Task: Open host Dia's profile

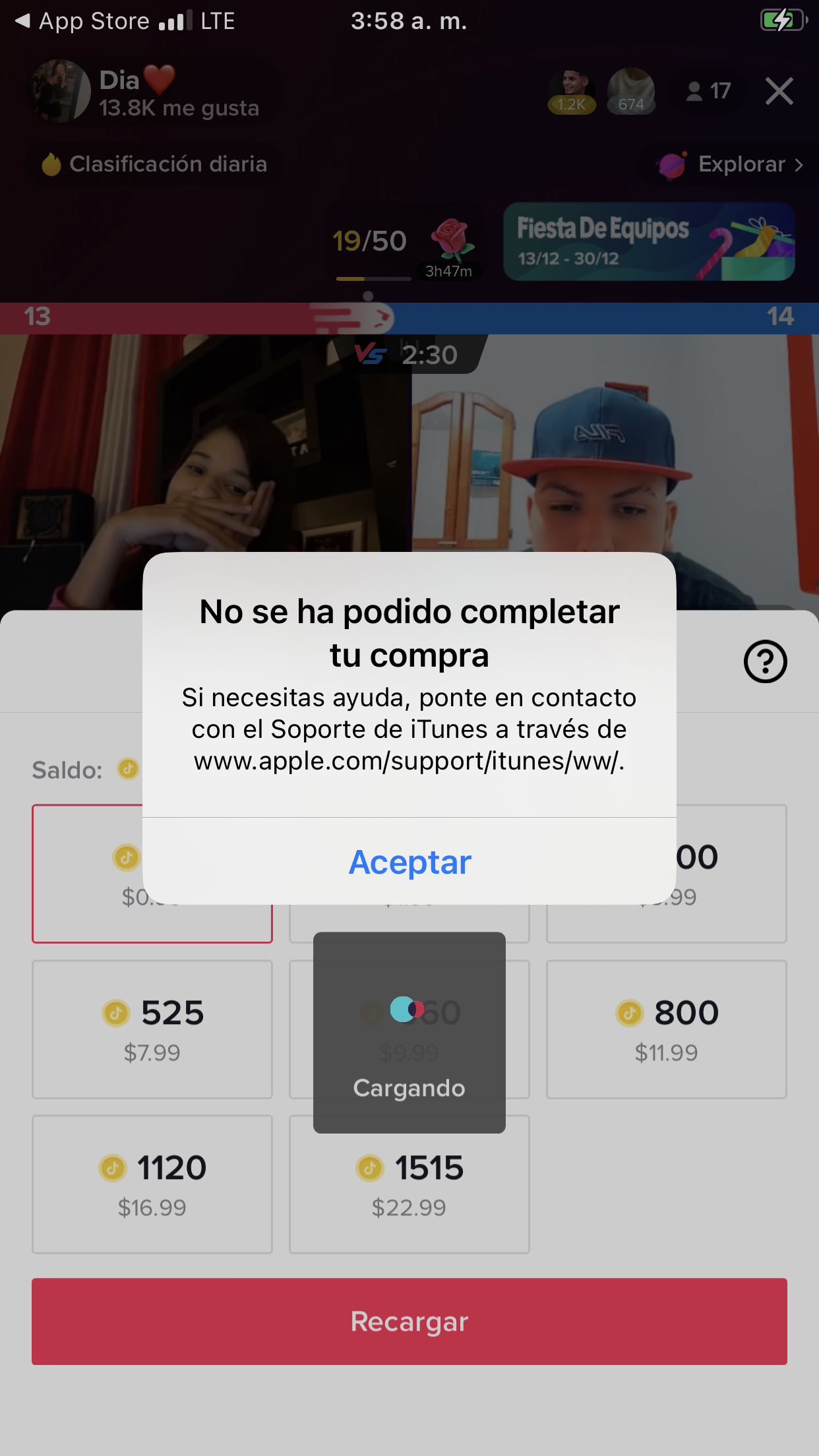Action: [59, 91]
